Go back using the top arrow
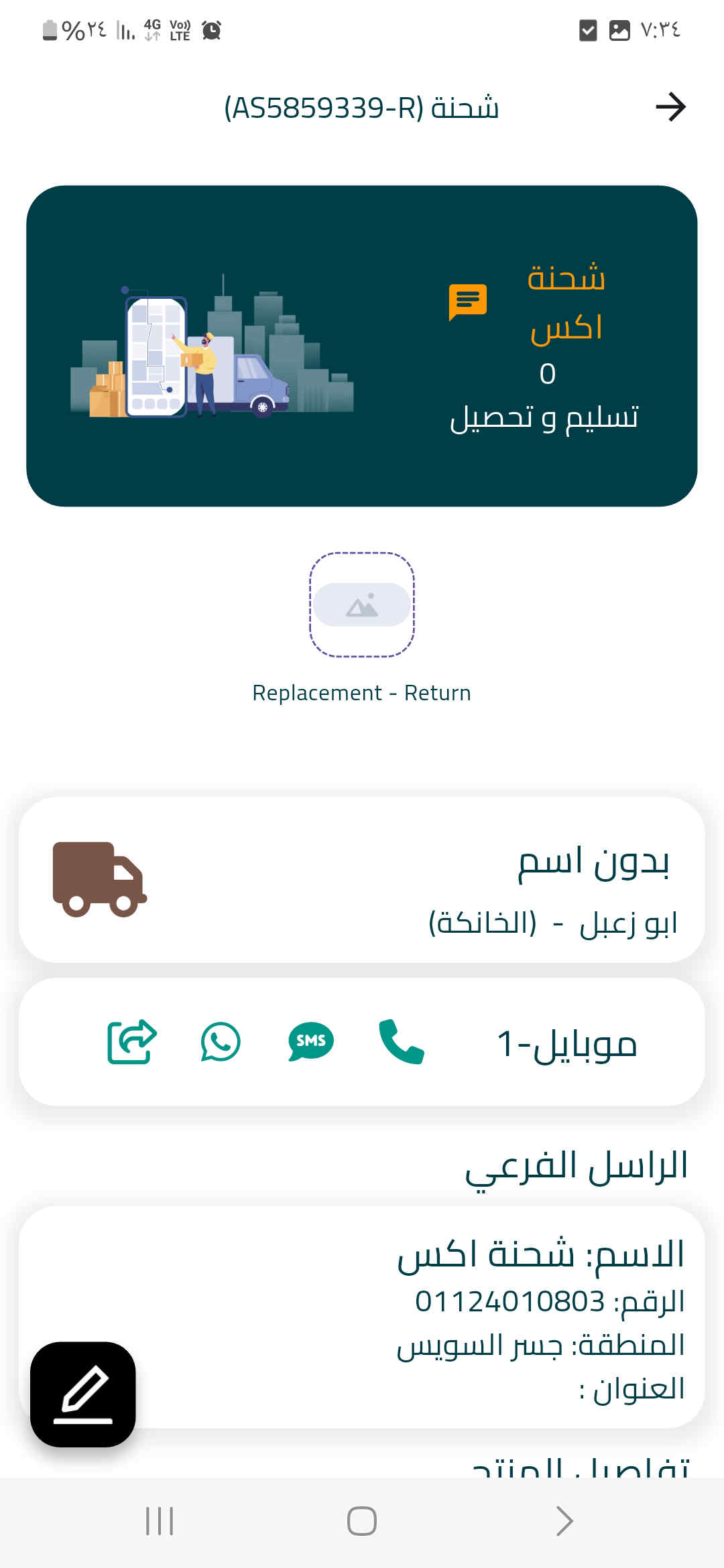This screenshot has width=724, height=1568. [670, 107]
